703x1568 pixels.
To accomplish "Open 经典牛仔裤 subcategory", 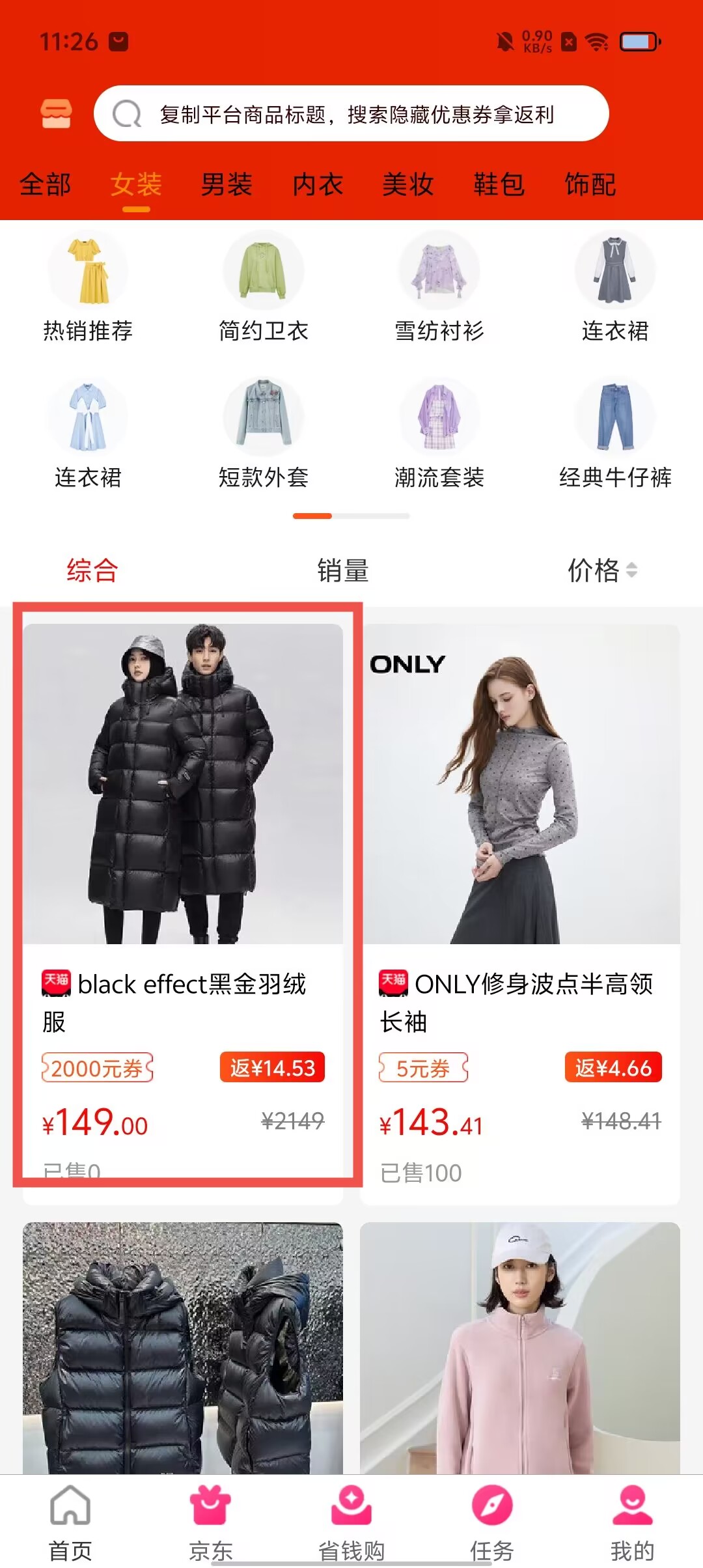I will coord(615,434).
